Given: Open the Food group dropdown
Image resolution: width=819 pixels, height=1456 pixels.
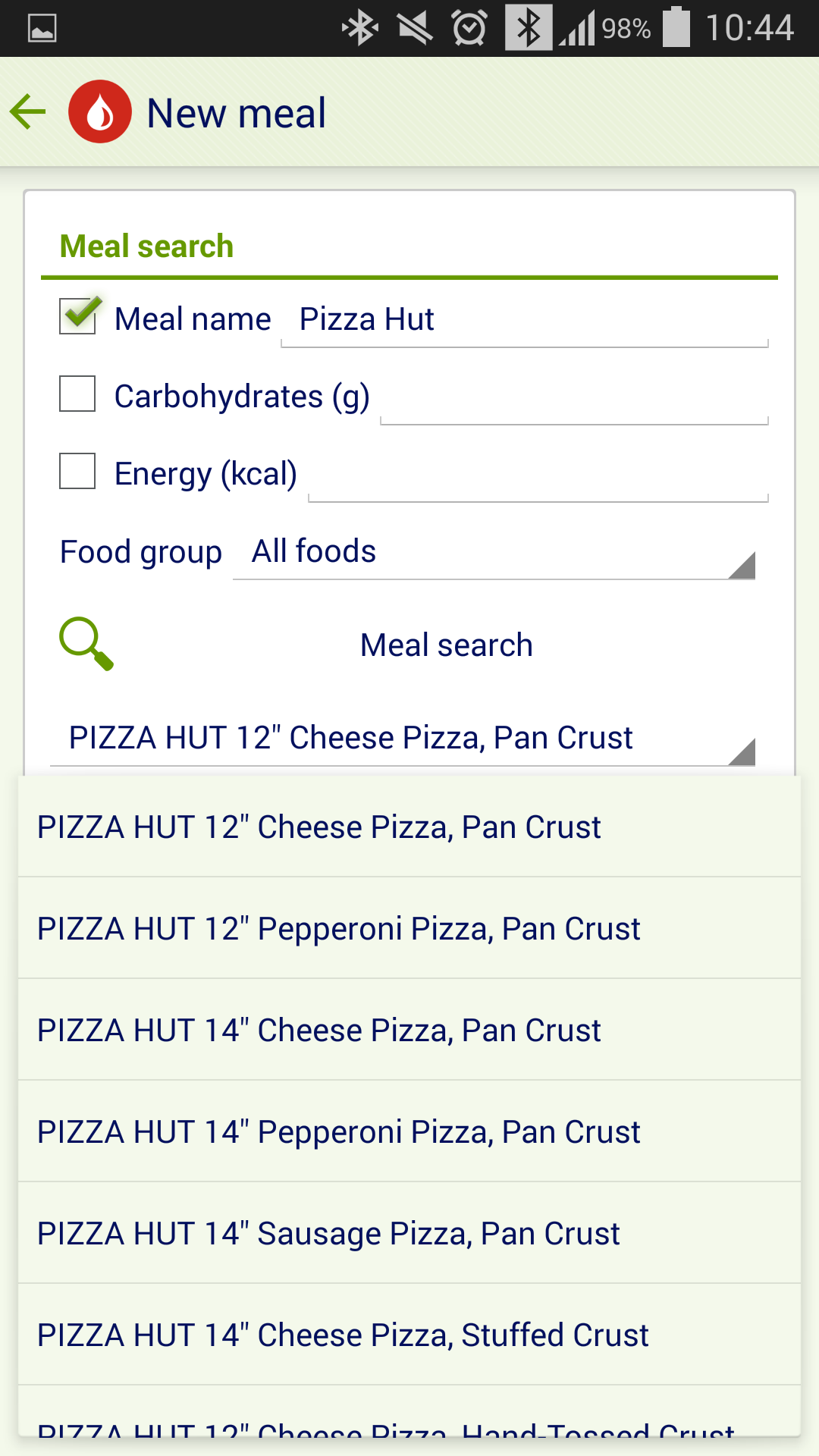Looking at the screenshot, I should (493, 553).
